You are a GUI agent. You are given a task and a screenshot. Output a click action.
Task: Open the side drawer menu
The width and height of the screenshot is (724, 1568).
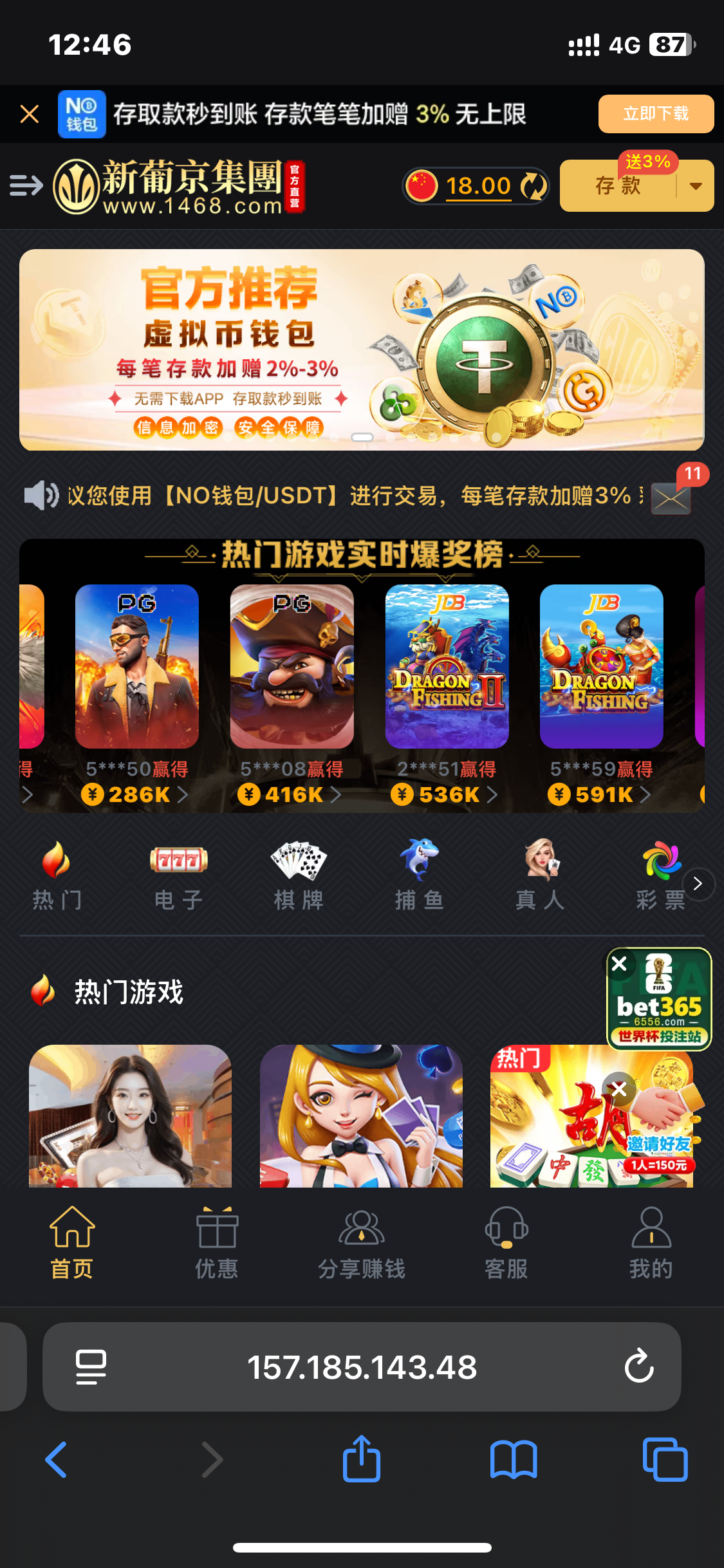pos(26,185)
